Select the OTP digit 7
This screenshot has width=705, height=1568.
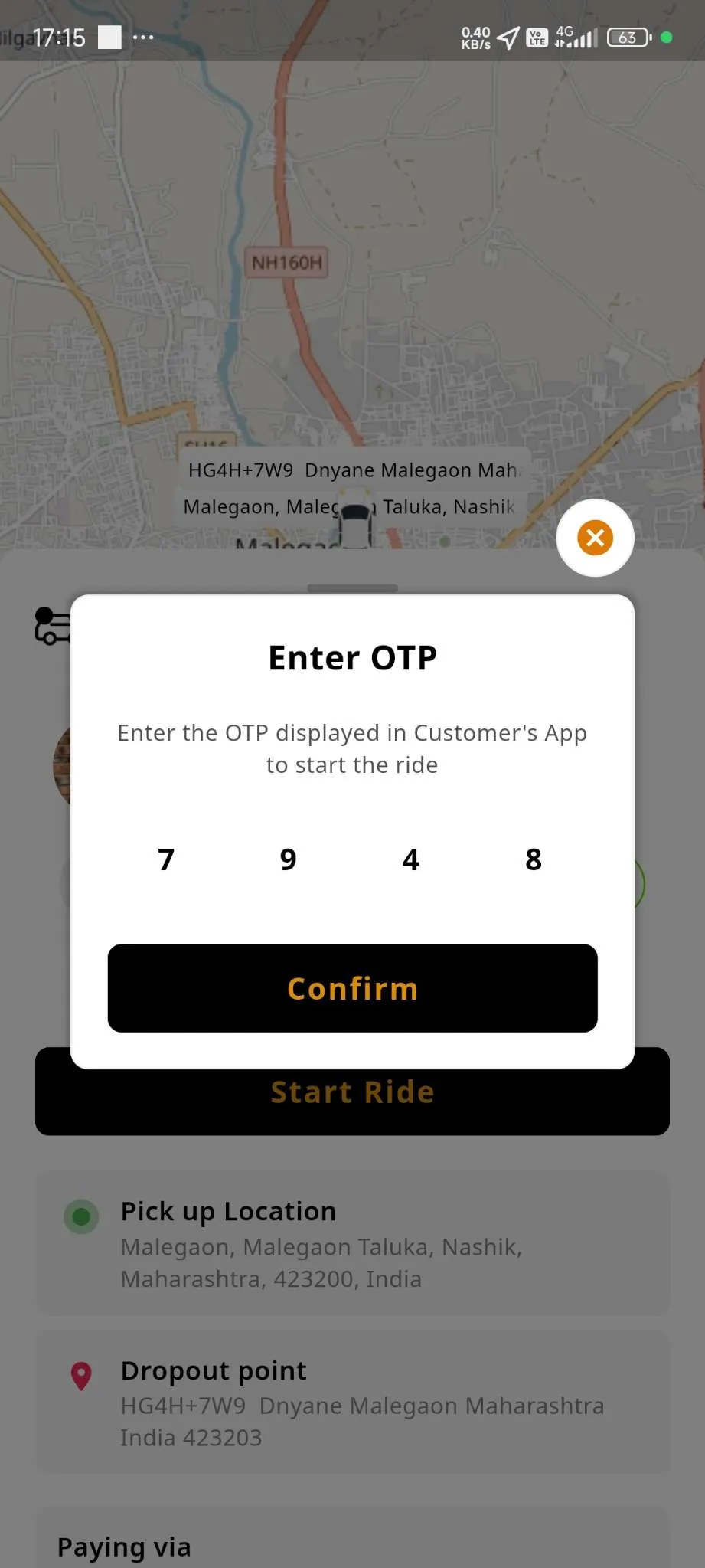(x=166, y=859)
